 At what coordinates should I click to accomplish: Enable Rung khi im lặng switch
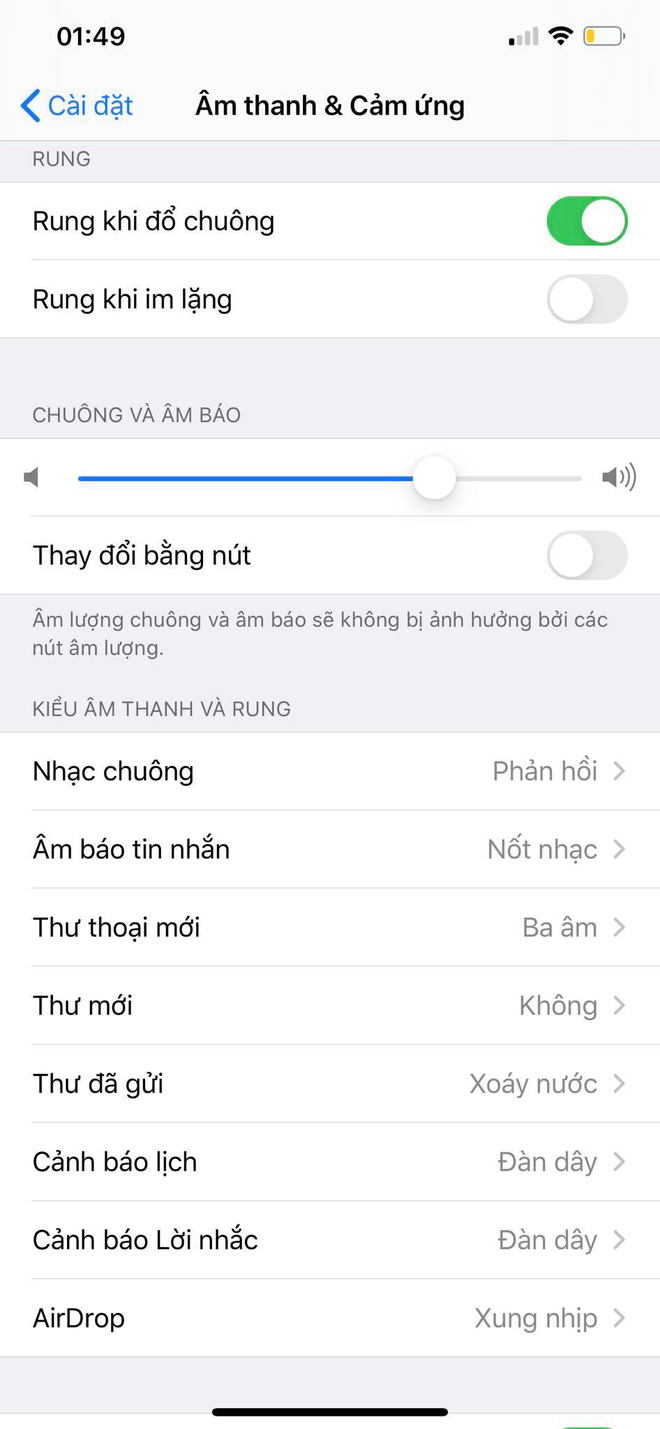coord(587,300)
